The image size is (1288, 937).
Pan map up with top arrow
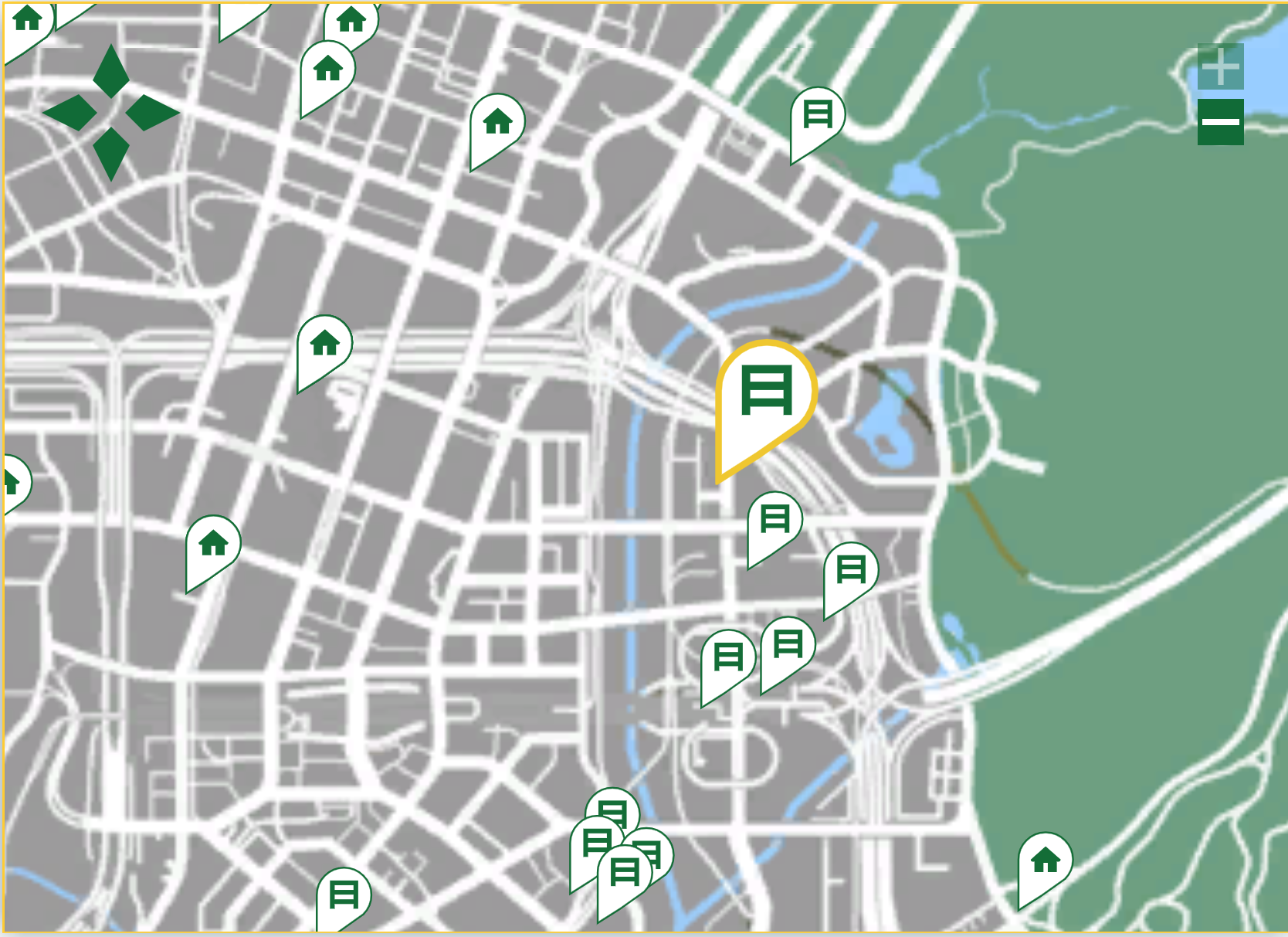111,70
